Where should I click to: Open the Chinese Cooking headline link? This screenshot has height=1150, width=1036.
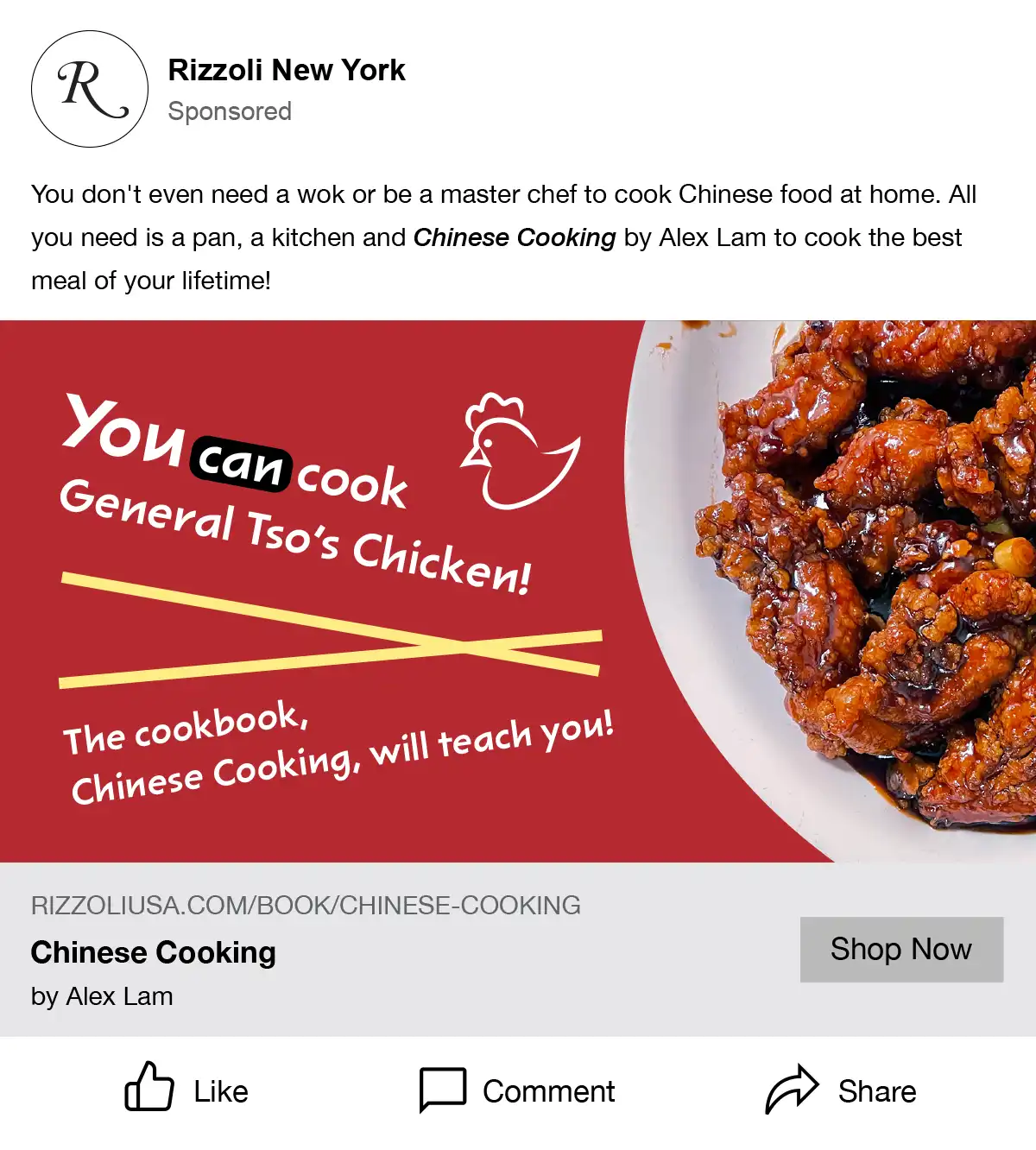(153, 952)
